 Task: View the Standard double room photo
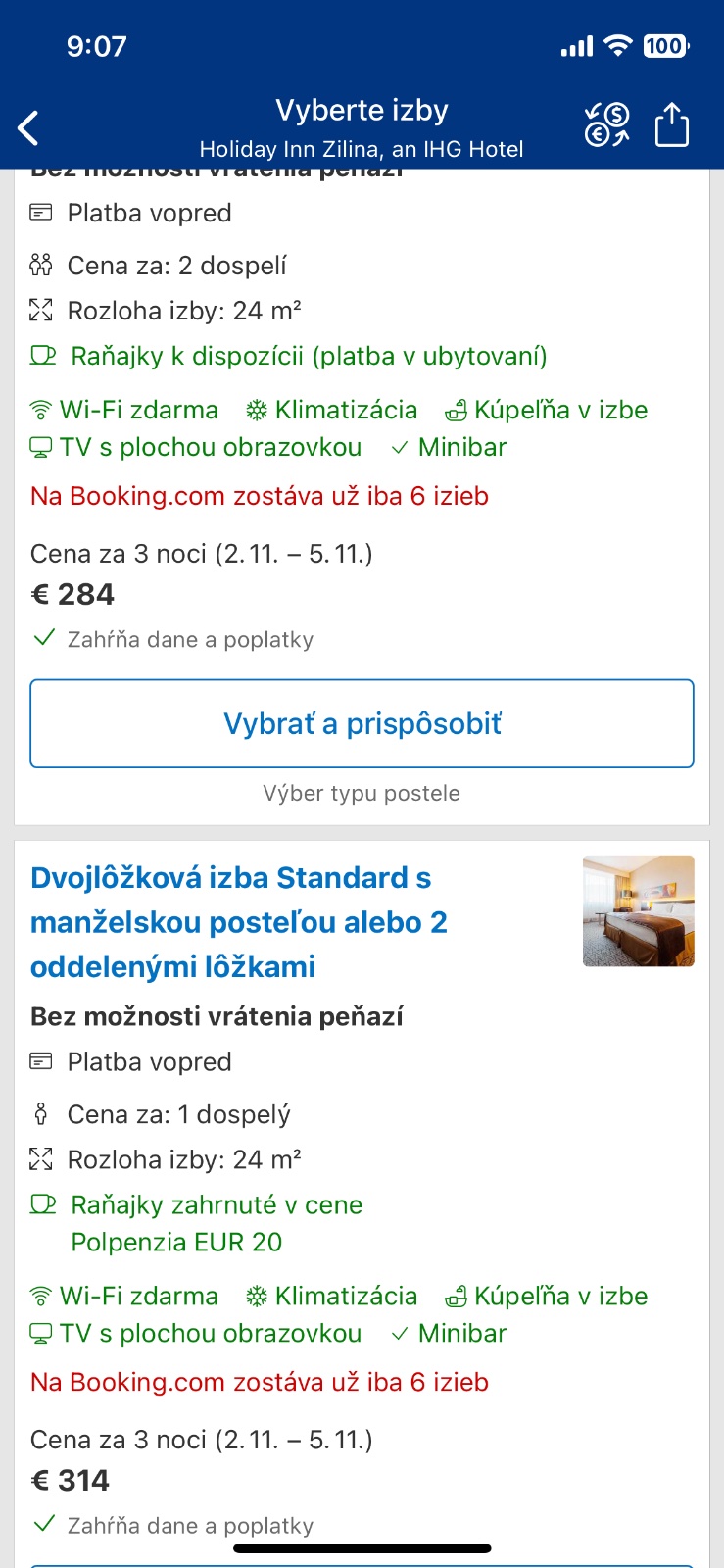638,910
